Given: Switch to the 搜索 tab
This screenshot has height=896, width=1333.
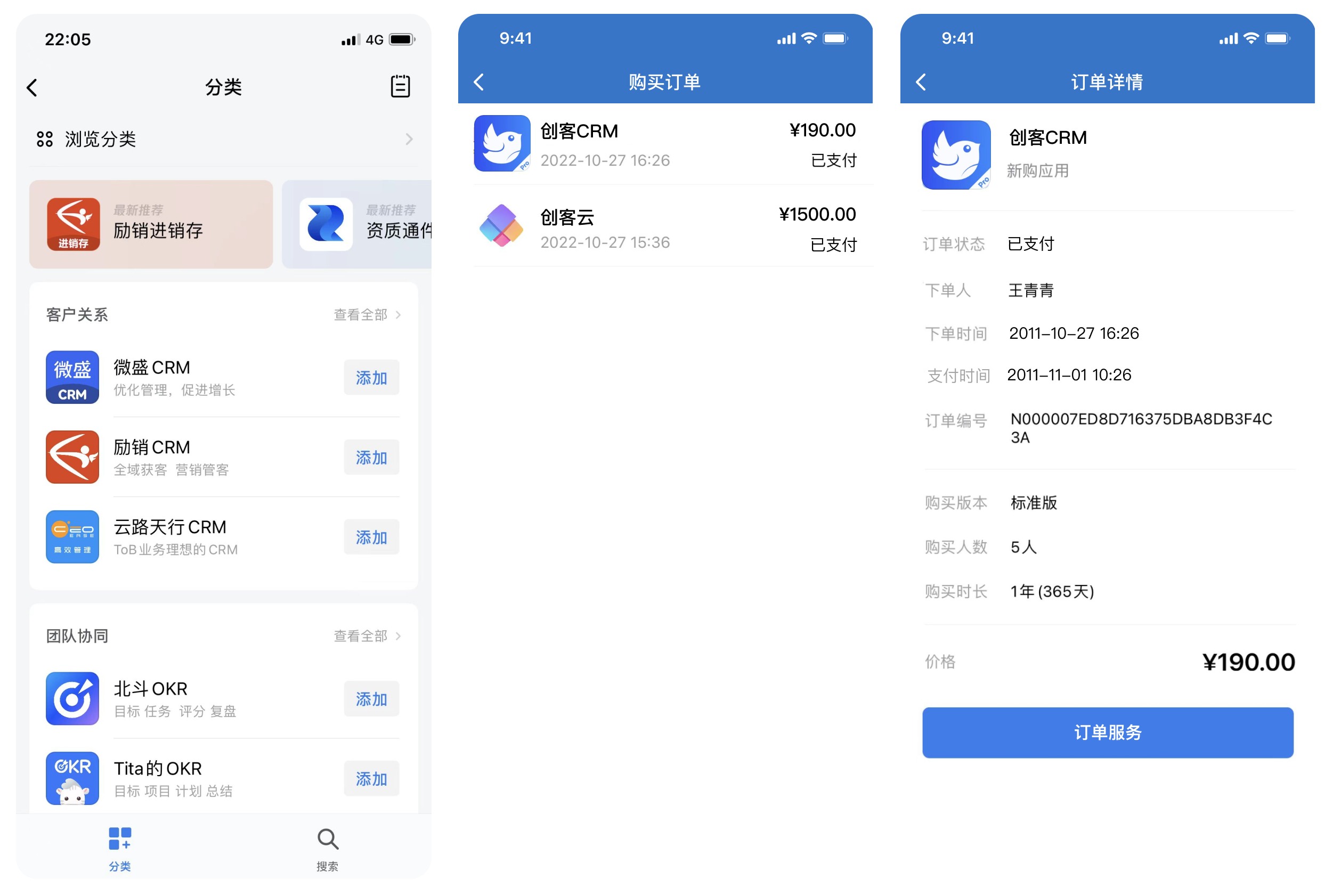Looking at the screenshot, I should [x=328, y=849].
